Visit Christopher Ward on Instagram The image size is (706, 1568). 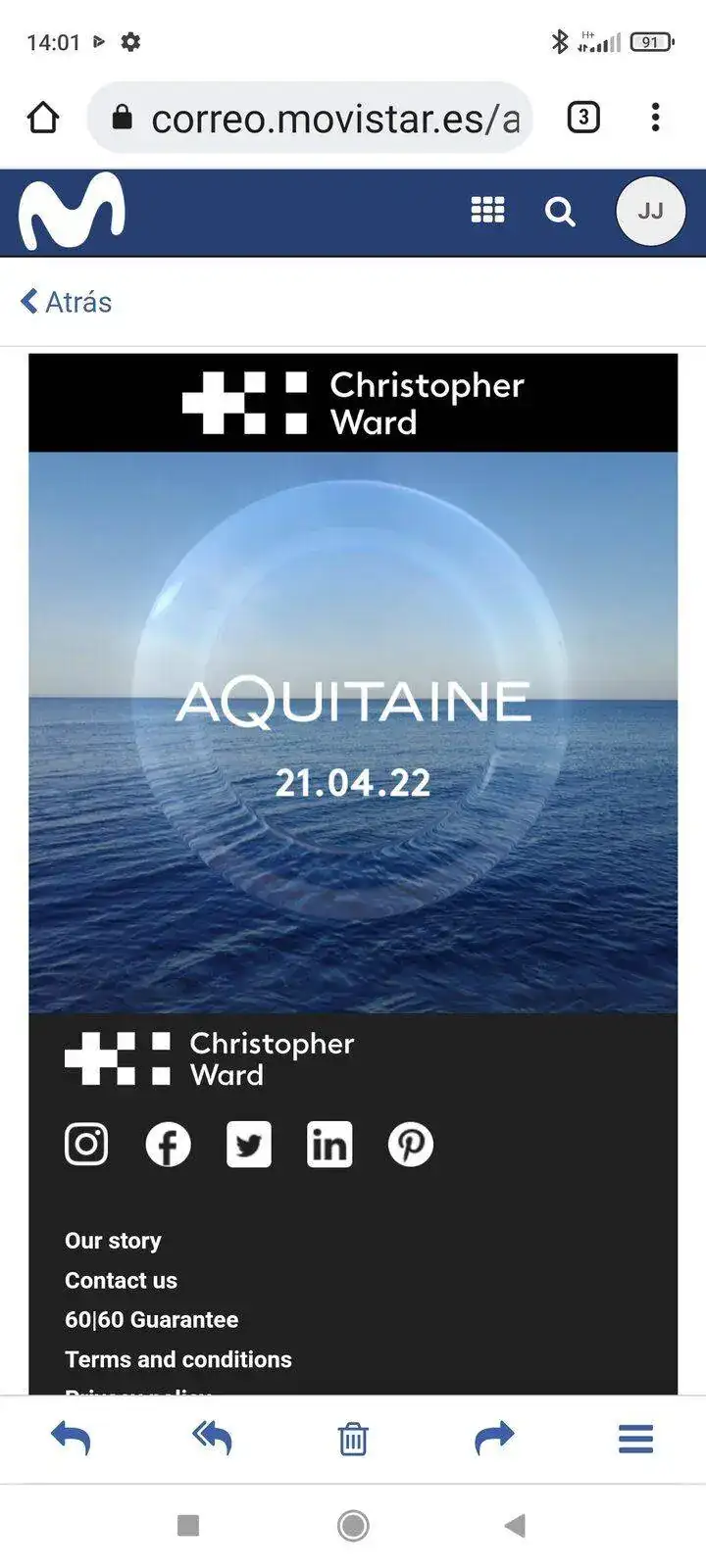(x=86, y=1145)
